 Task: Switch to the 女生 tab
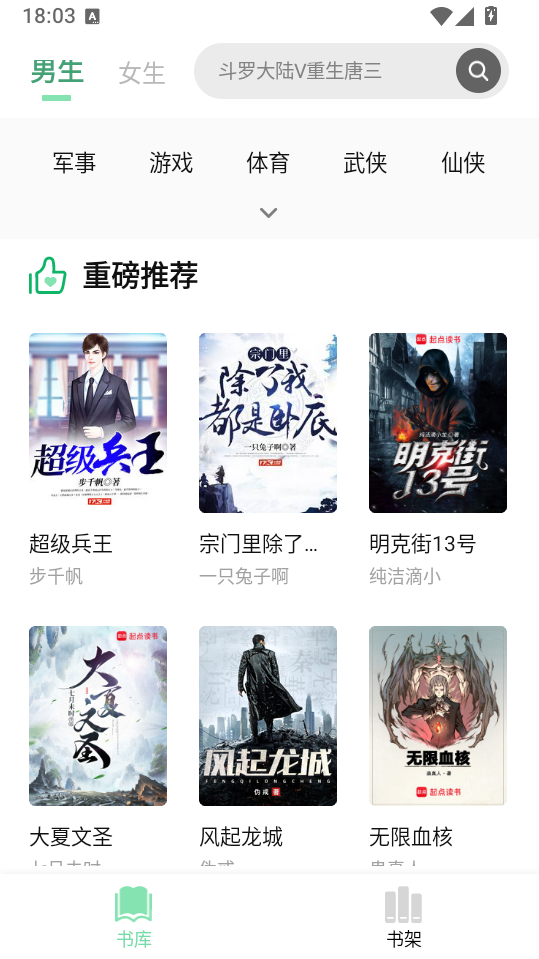141,73
